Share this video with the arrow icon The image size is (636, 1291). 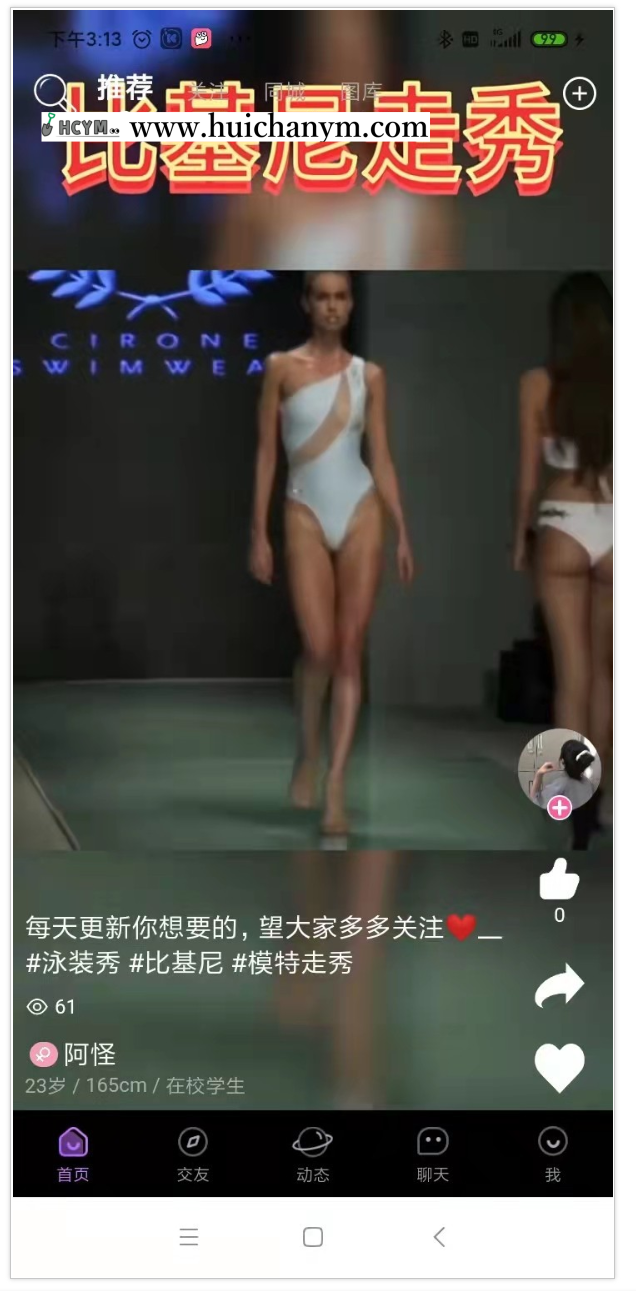[x=559, y=986]
